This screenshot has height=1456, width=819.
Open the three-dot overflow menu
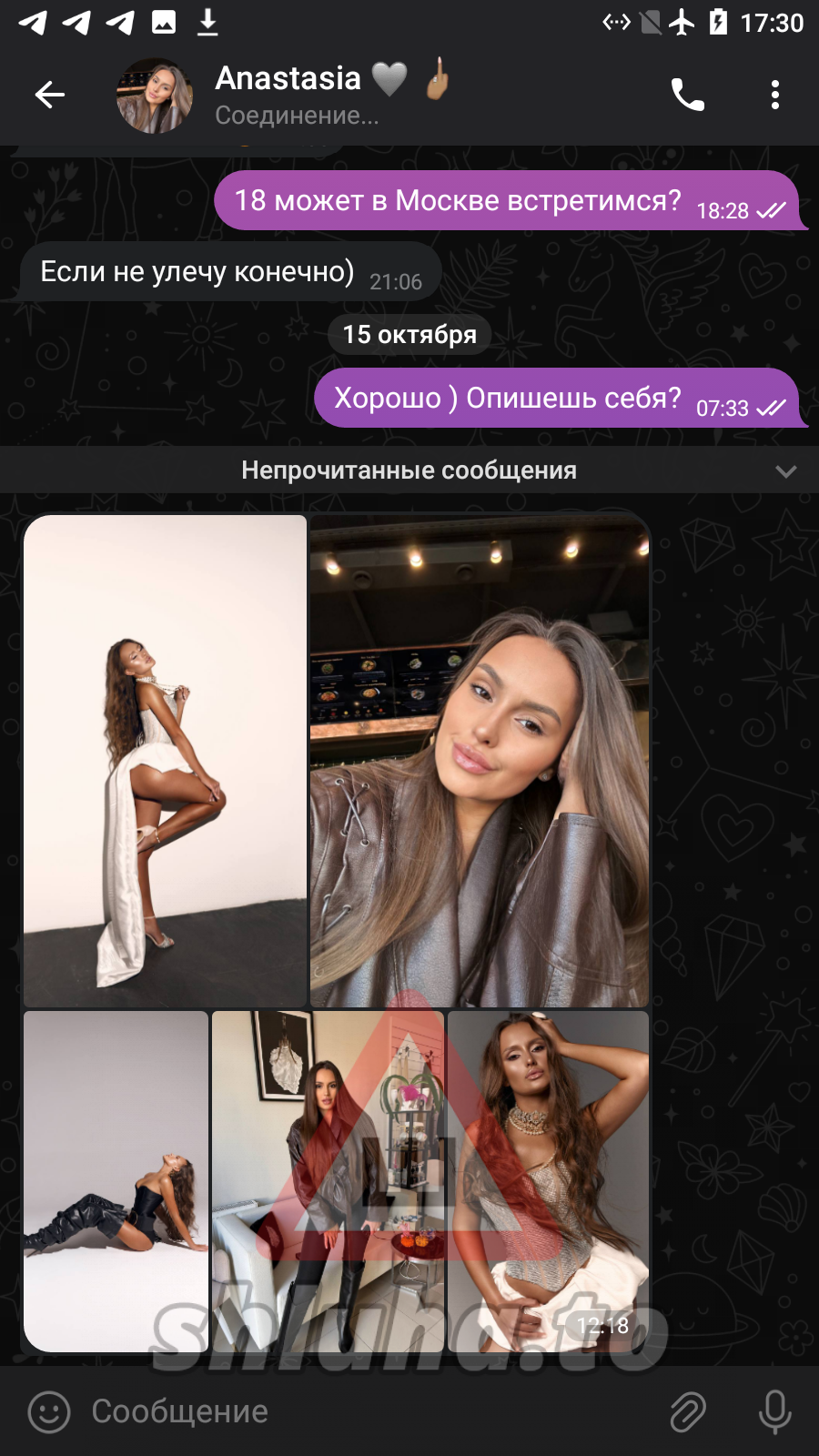point(774,95)
